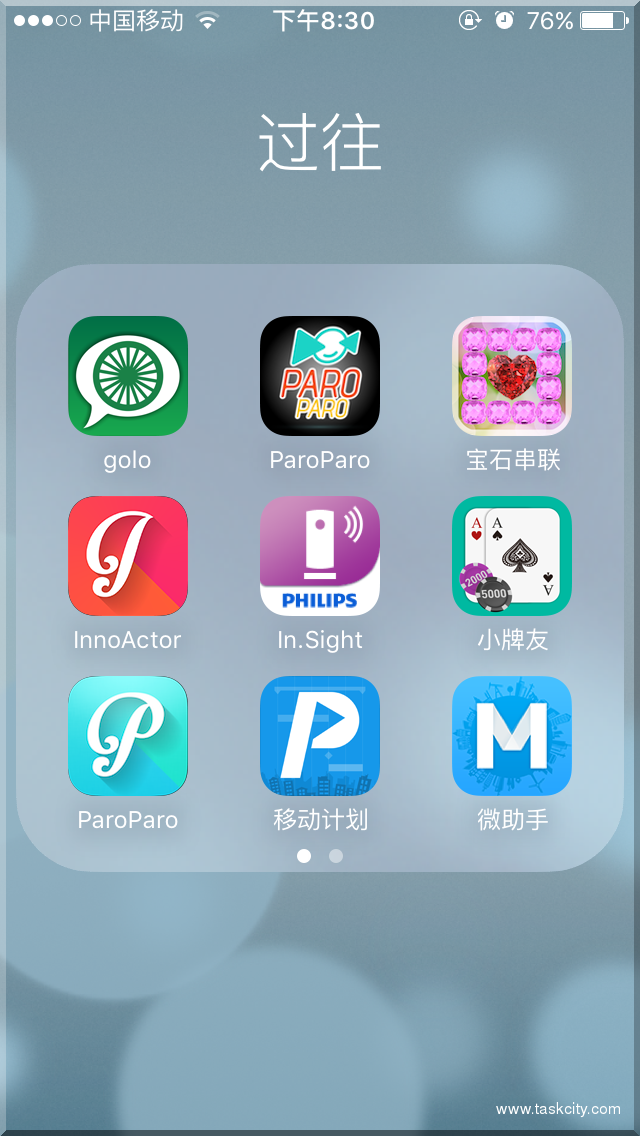The image size is (640, 1136).
Task: Tap the second page indicator dot
Action: (x=336, y=856)
